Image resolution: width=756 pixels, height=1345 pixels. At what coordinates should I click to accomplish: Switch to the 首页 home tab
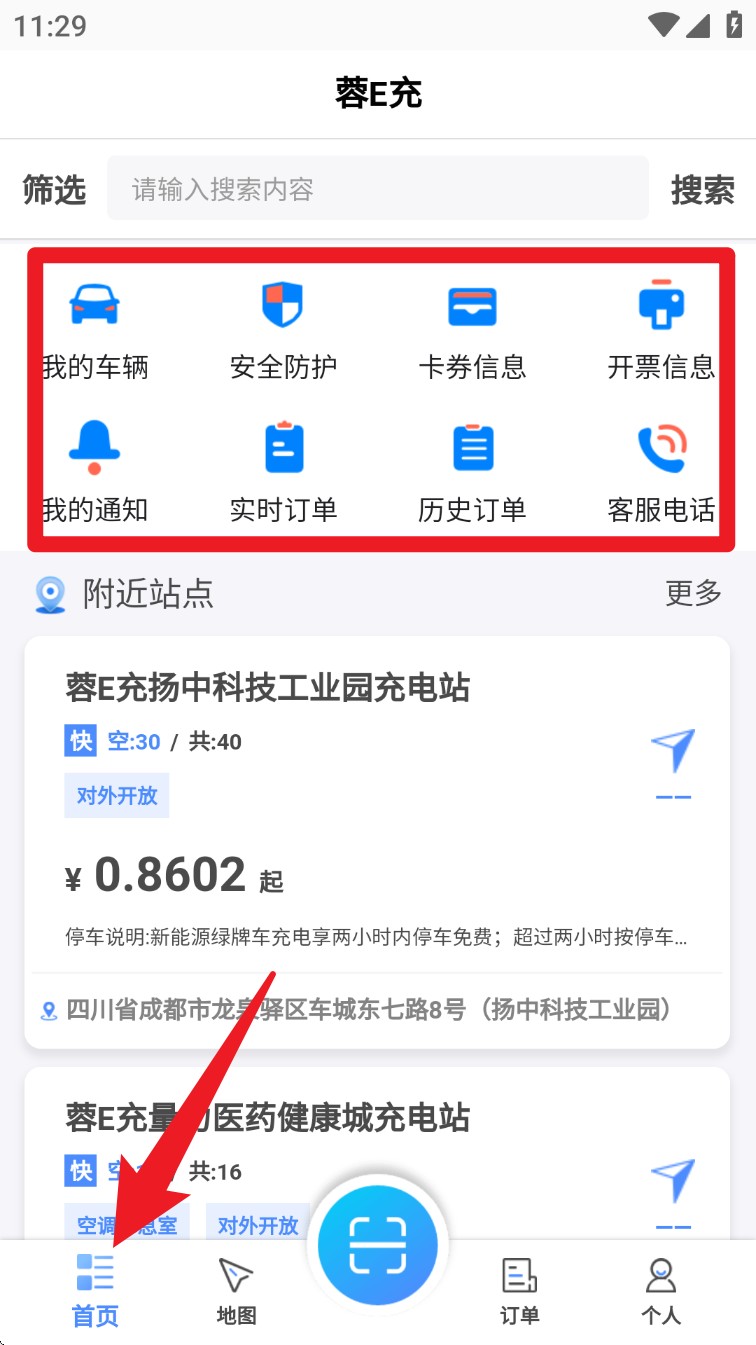point(96,1290)
